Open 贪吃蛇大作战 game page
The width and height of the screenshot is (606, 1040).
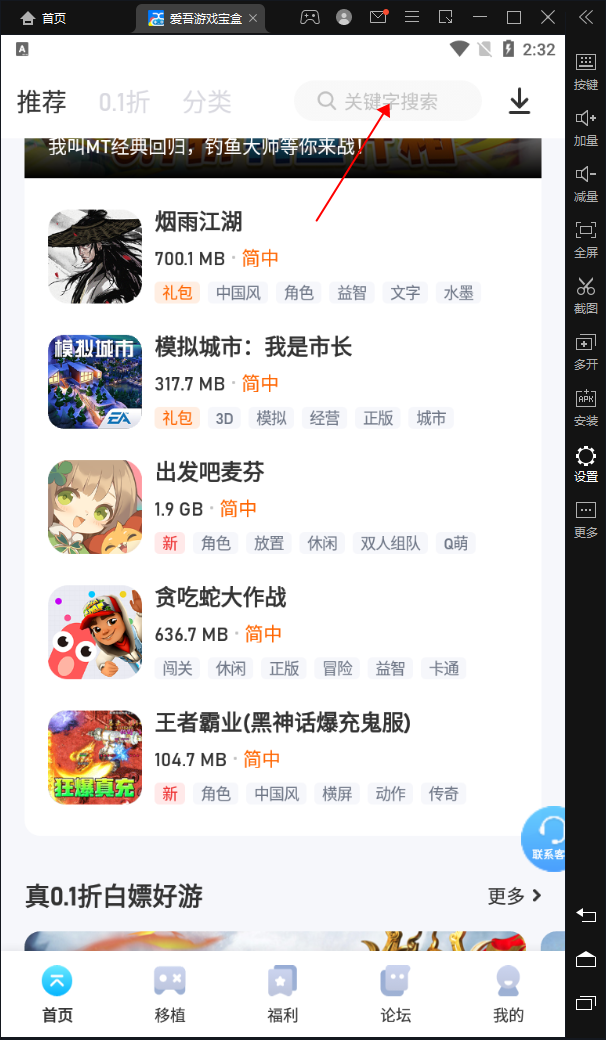[220, 597]
